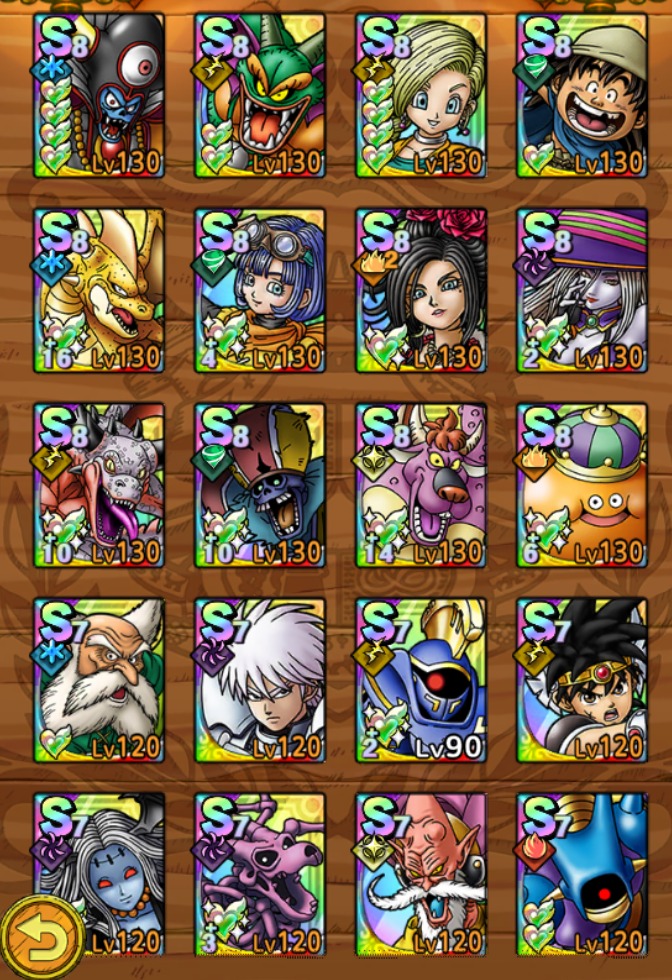672x980 pixels.
Task: Pick the Lv90 blue armored knight card
Action: (421, 680)
